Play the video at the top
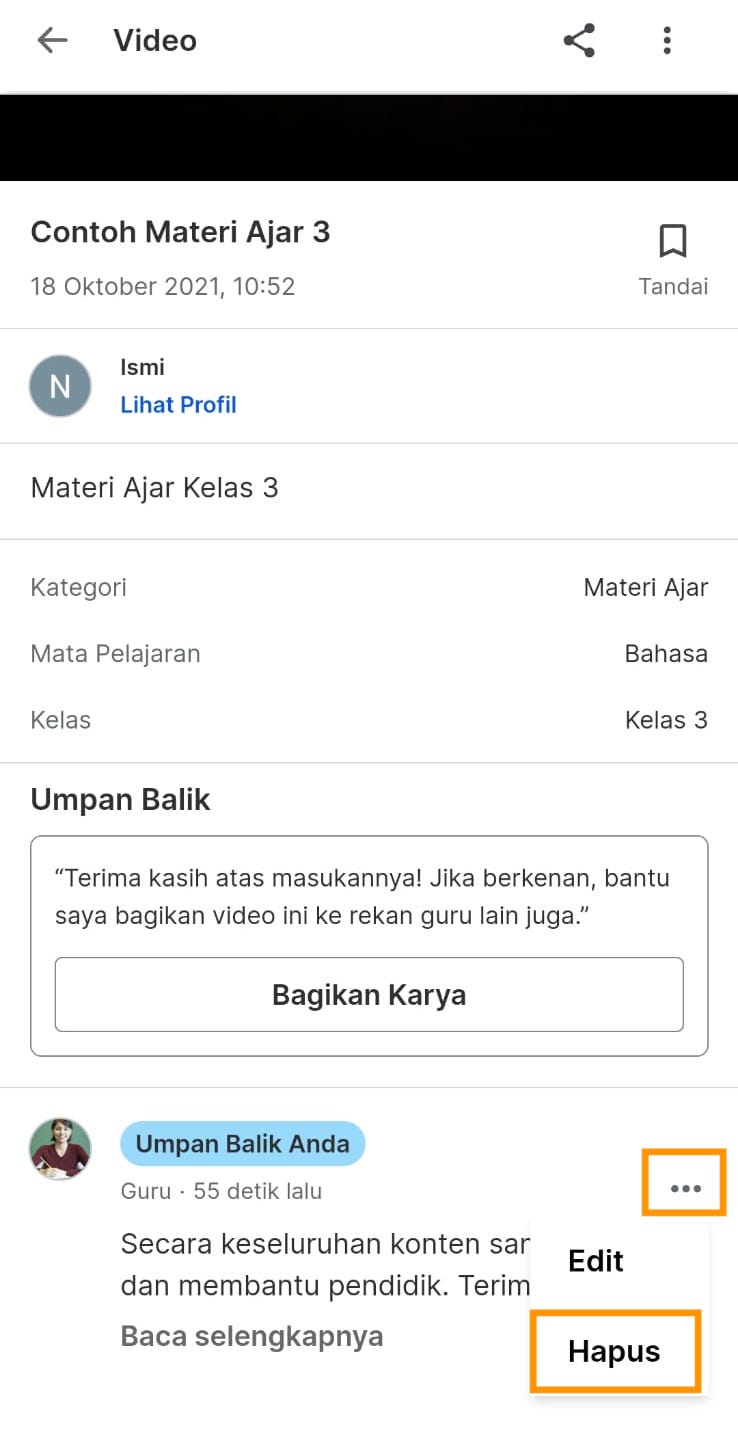 tap(369, 138)
